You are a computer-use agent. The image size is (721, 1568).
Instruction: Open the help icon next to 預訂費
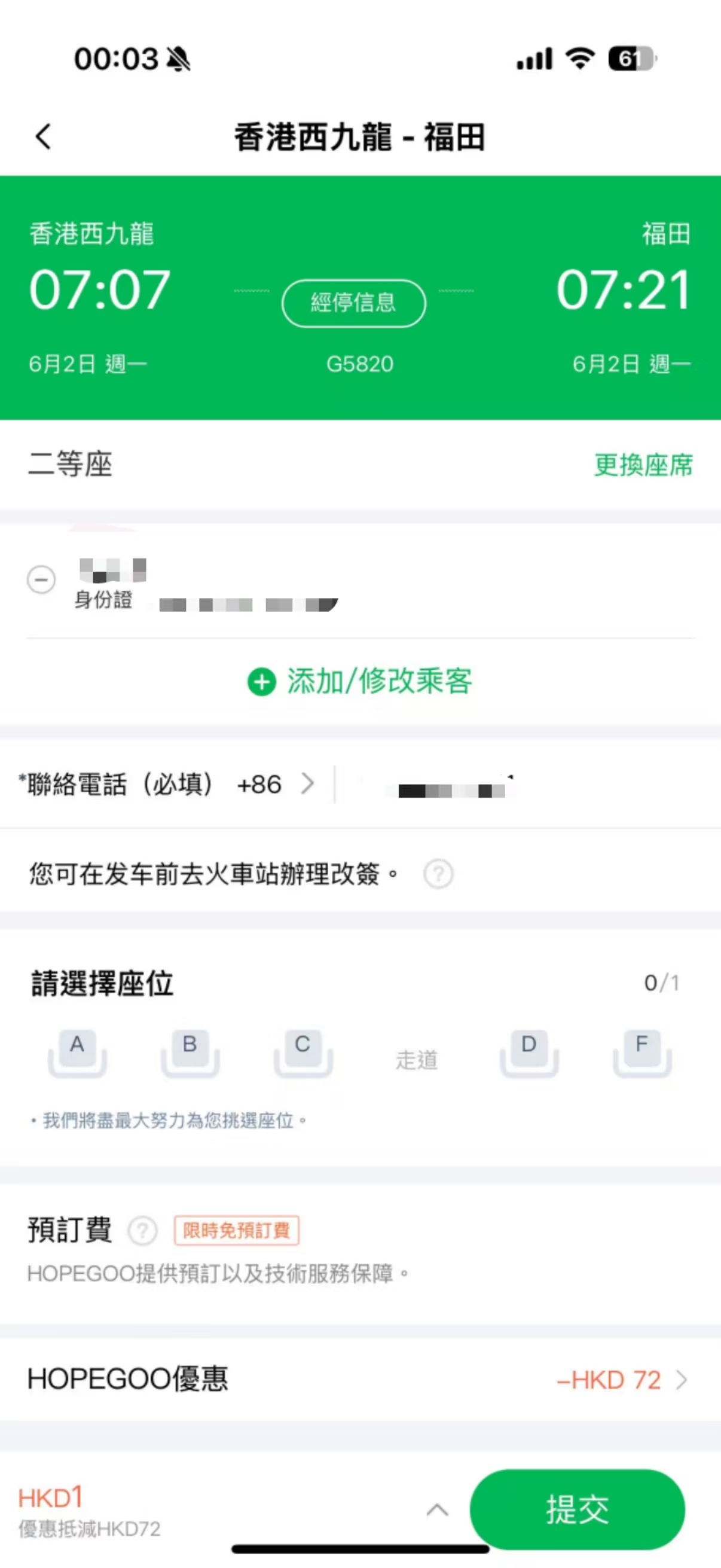142,1230
